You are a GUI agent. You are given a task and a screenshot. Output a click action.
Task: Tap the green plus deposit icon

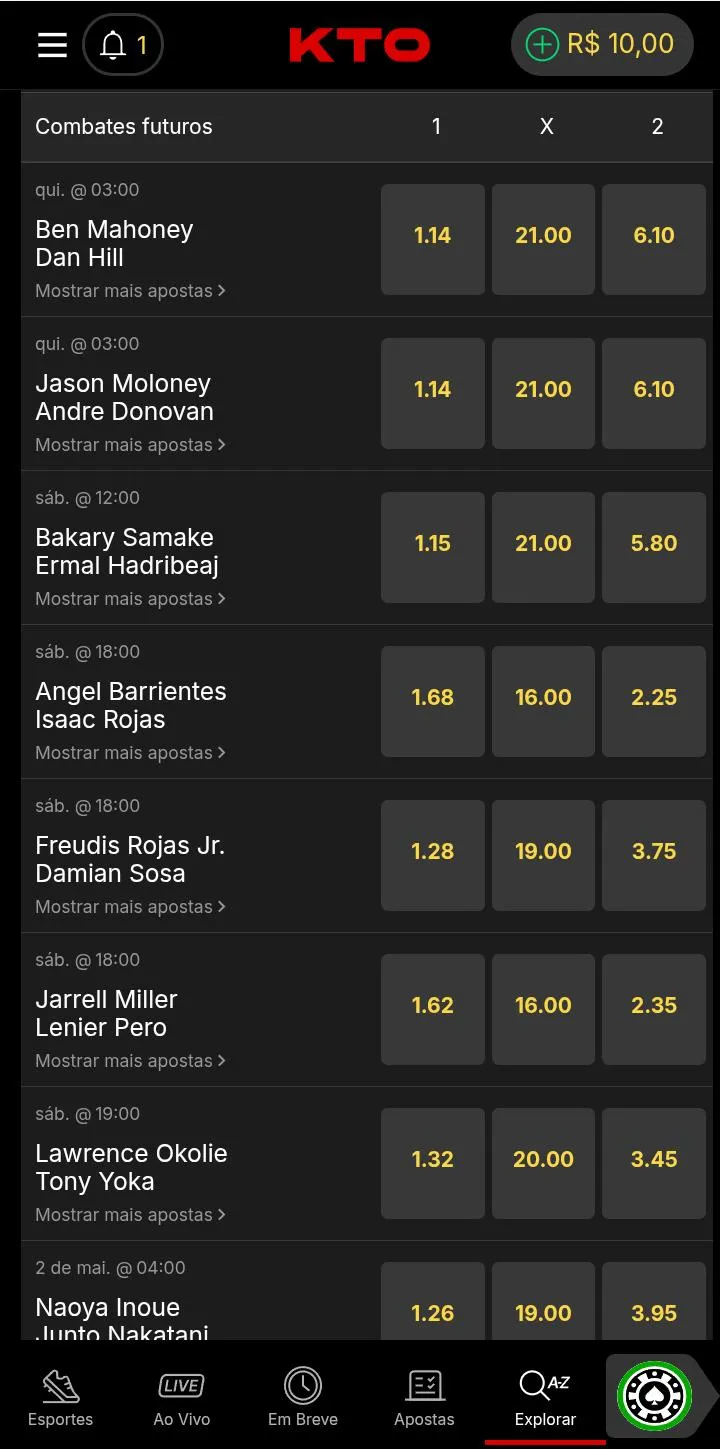pyautogui.click(x=540, y=44)
